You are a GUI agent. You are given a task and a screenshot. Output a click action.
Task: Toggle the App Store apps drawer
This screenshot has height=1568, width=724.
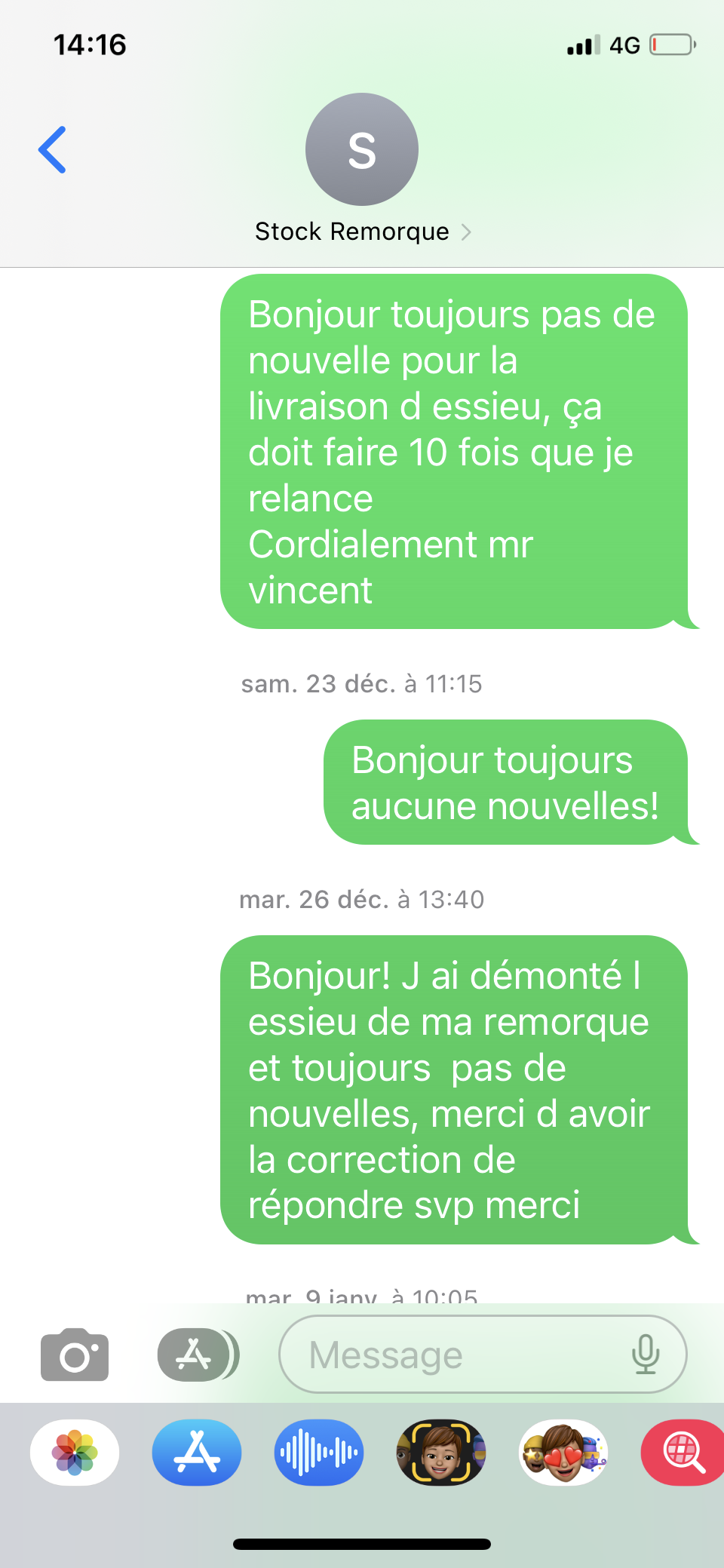[x=196, y=1355]
